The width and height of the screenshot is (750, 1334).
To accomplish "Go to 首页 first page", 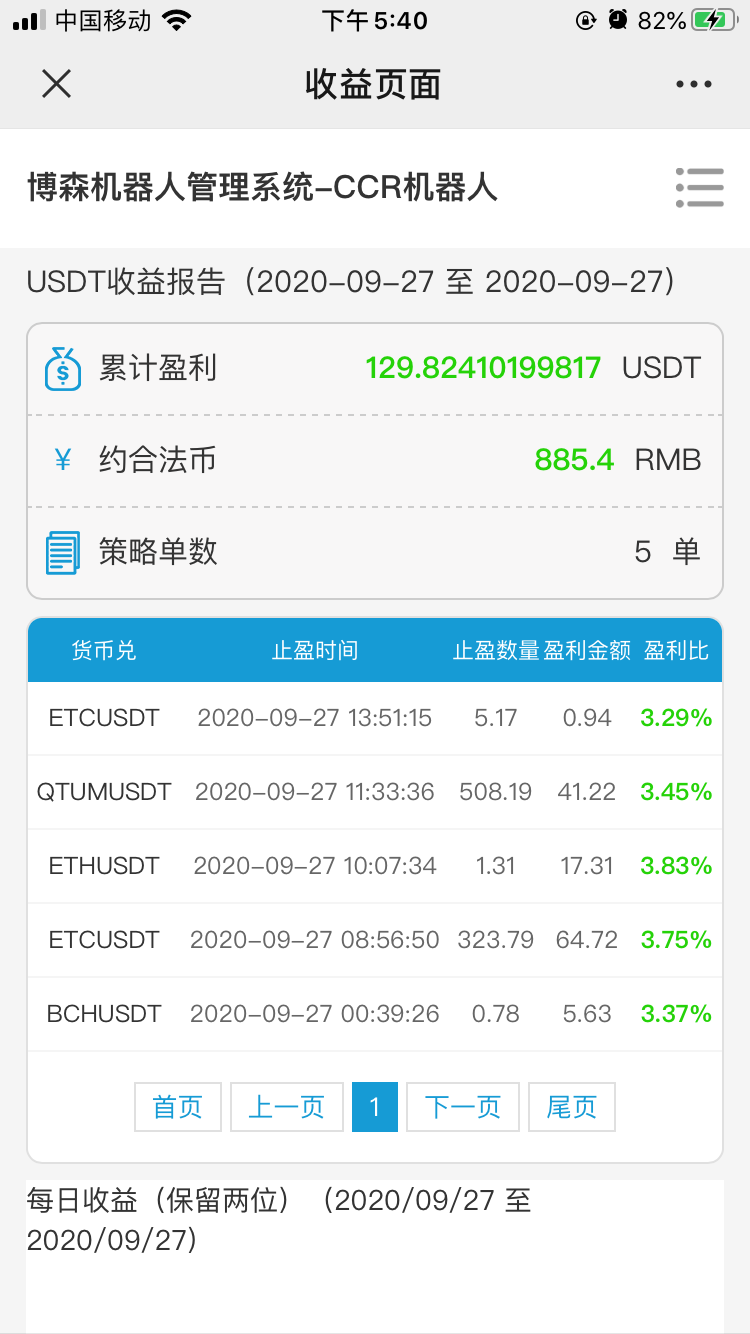I will click(178, 1107).
